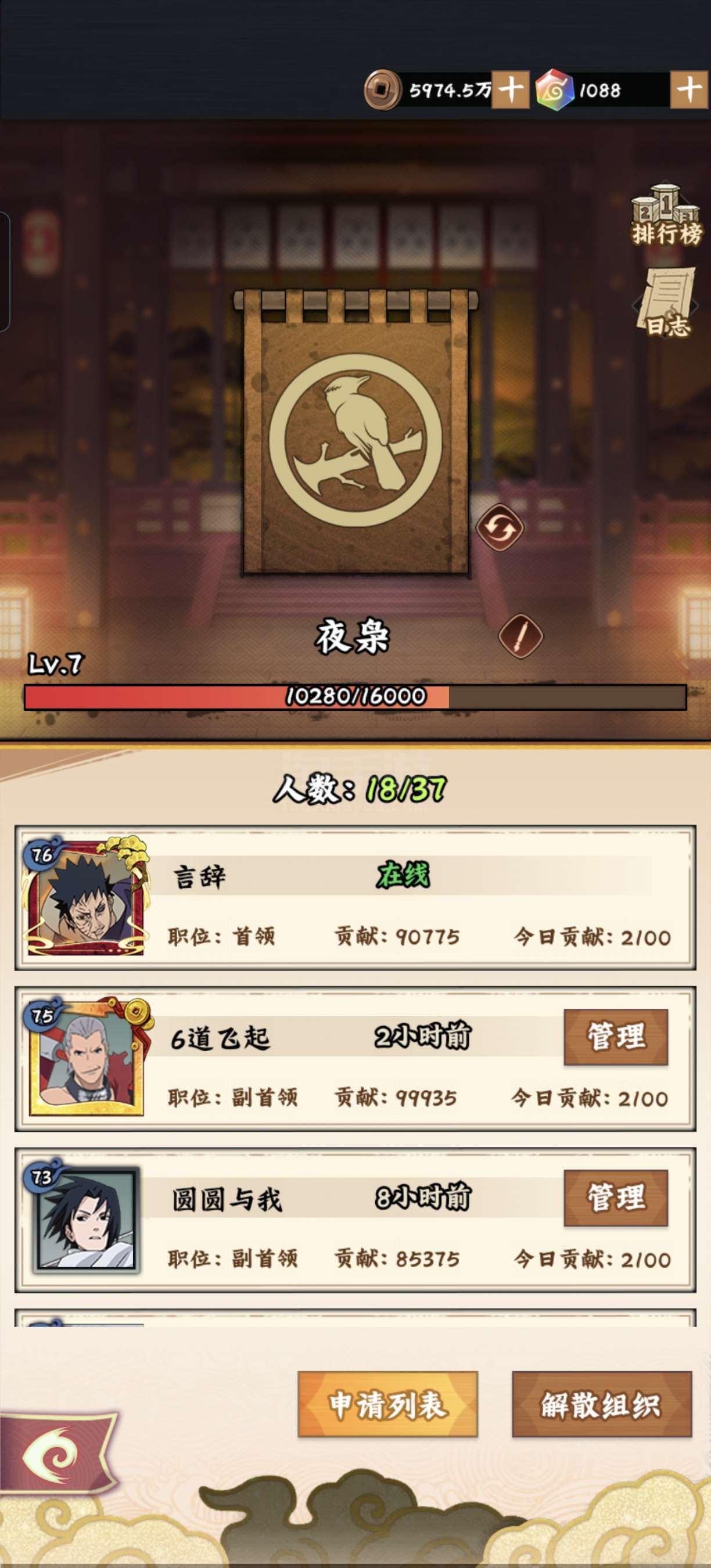The height and width of the screenshot is (1568, 711).
Task: View 圆圆与我's avatar profile
Action: click(85, 1218)
